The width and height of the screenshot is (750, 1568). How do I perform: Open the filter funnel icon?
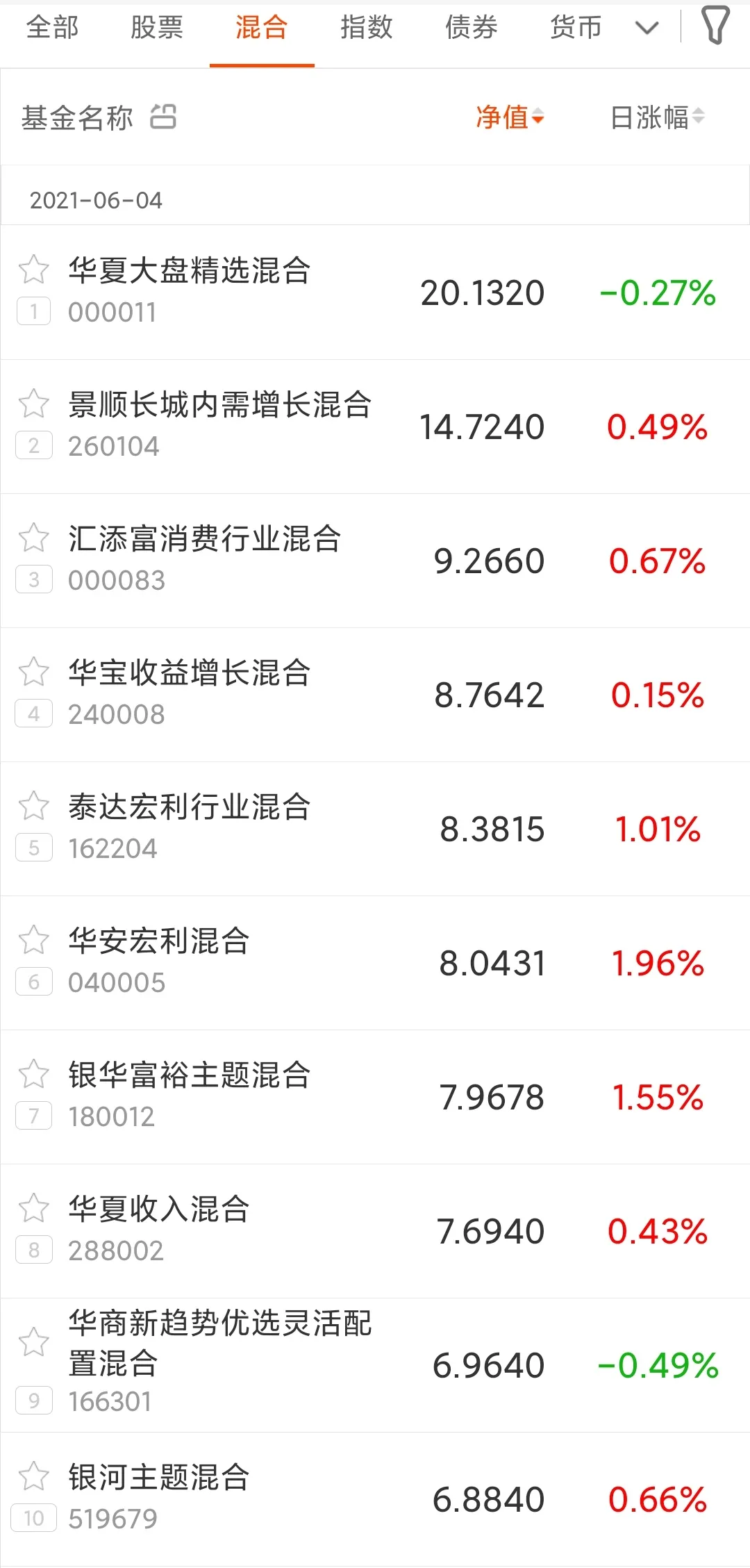715,26
